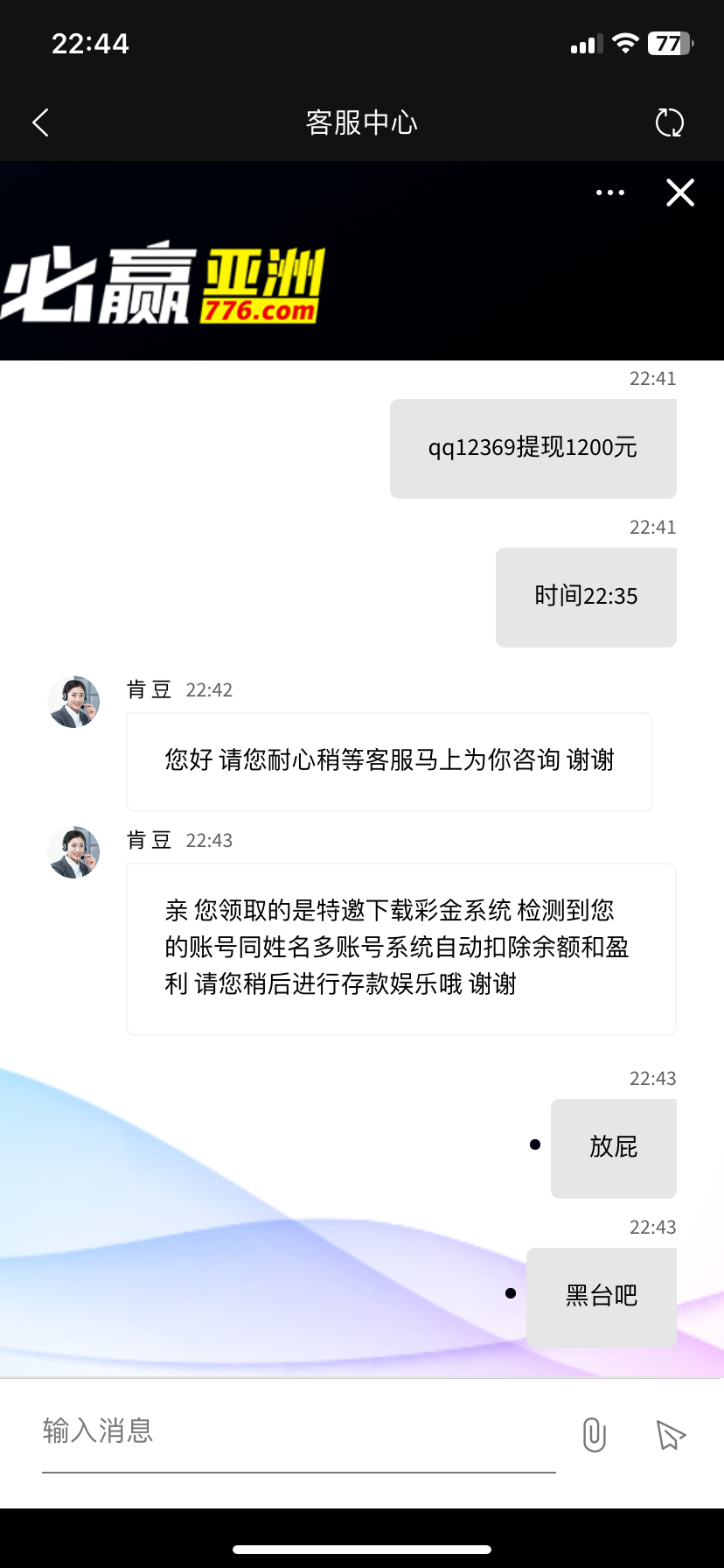Close the chat window

(680, 192)
